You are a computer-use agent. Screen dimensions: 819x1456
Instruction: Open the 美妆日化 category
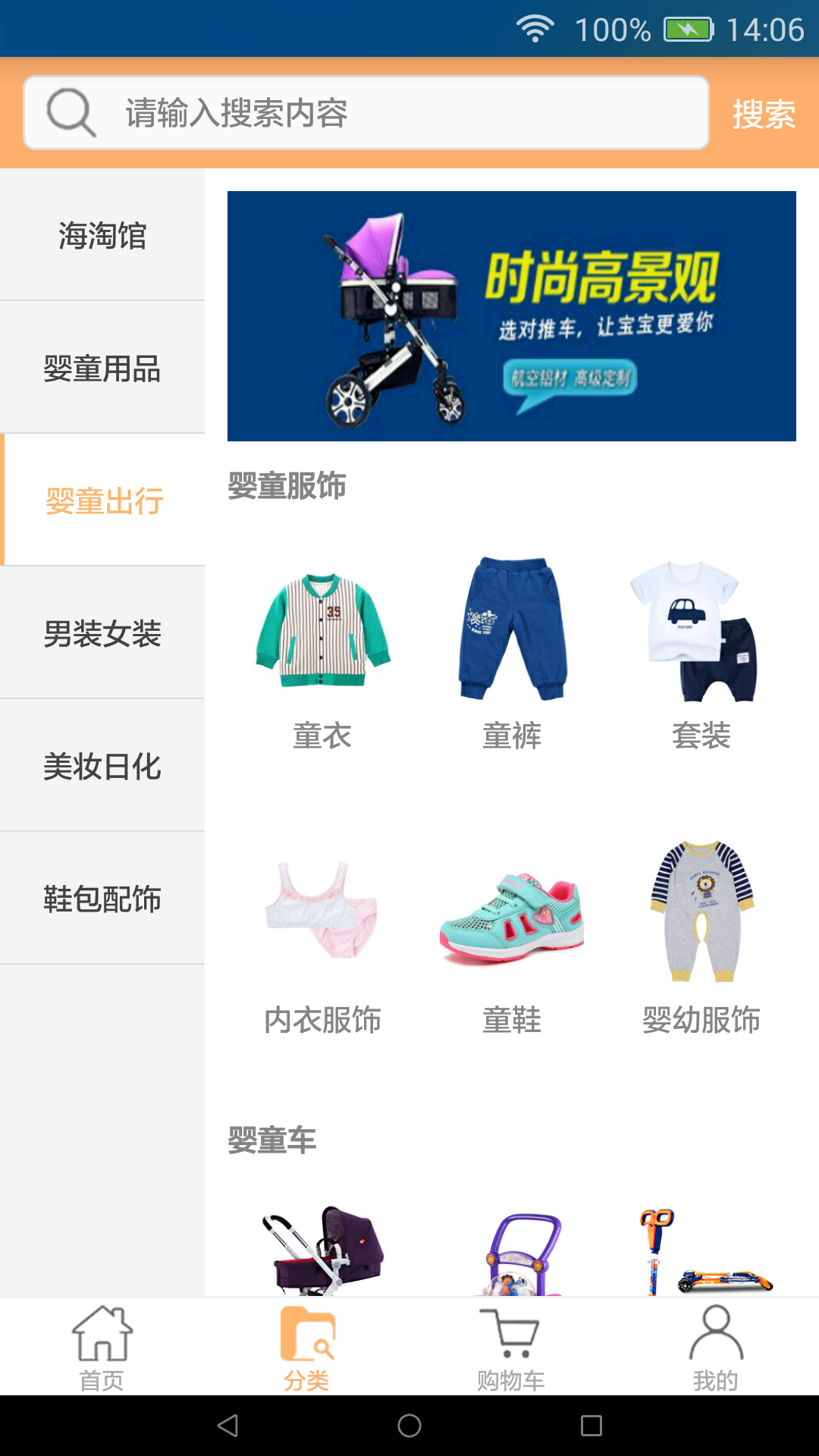tap(102, 766)
